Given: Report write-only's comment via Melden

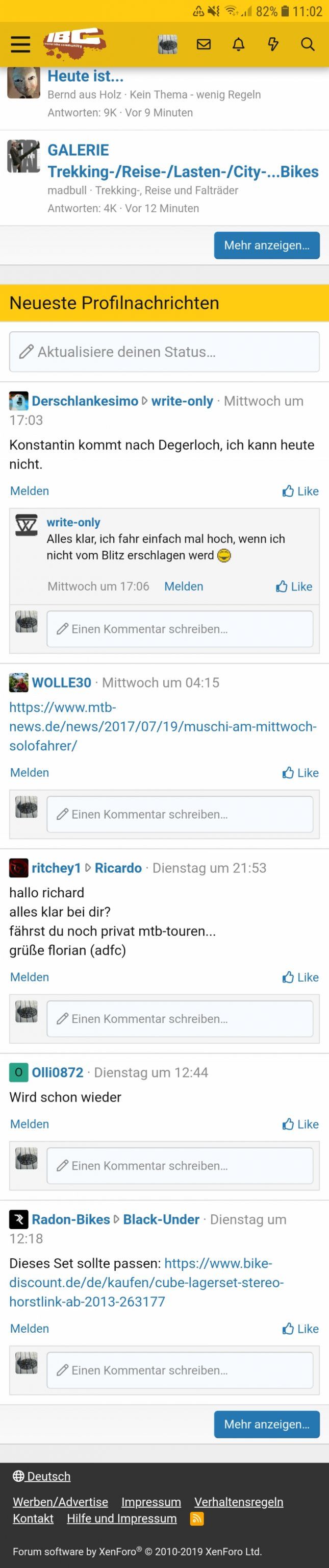Looking at the screenshot, I should pos(184,586).
